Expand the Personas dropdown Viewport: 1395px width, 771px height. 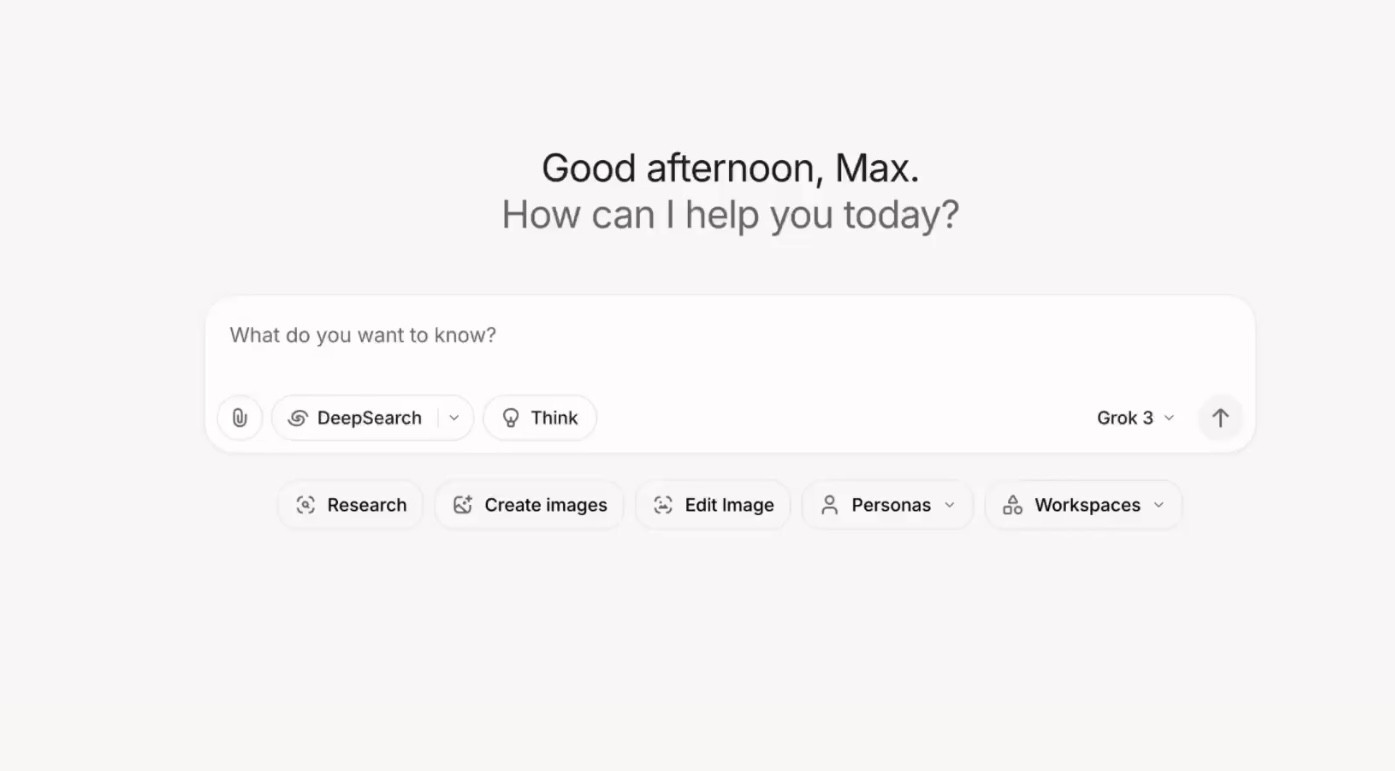point(888,505)
